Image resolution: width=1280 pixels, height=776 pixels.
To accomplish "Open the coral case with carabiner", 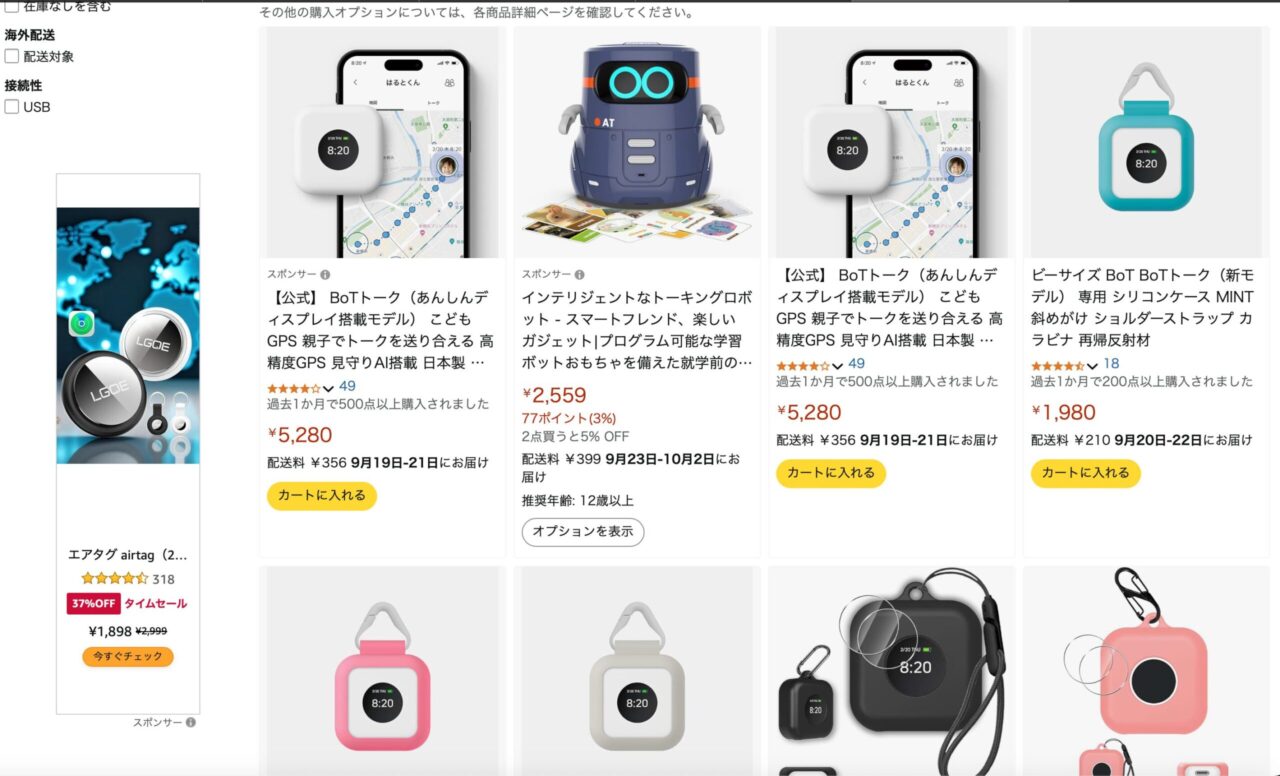I will coord(1146,680).
